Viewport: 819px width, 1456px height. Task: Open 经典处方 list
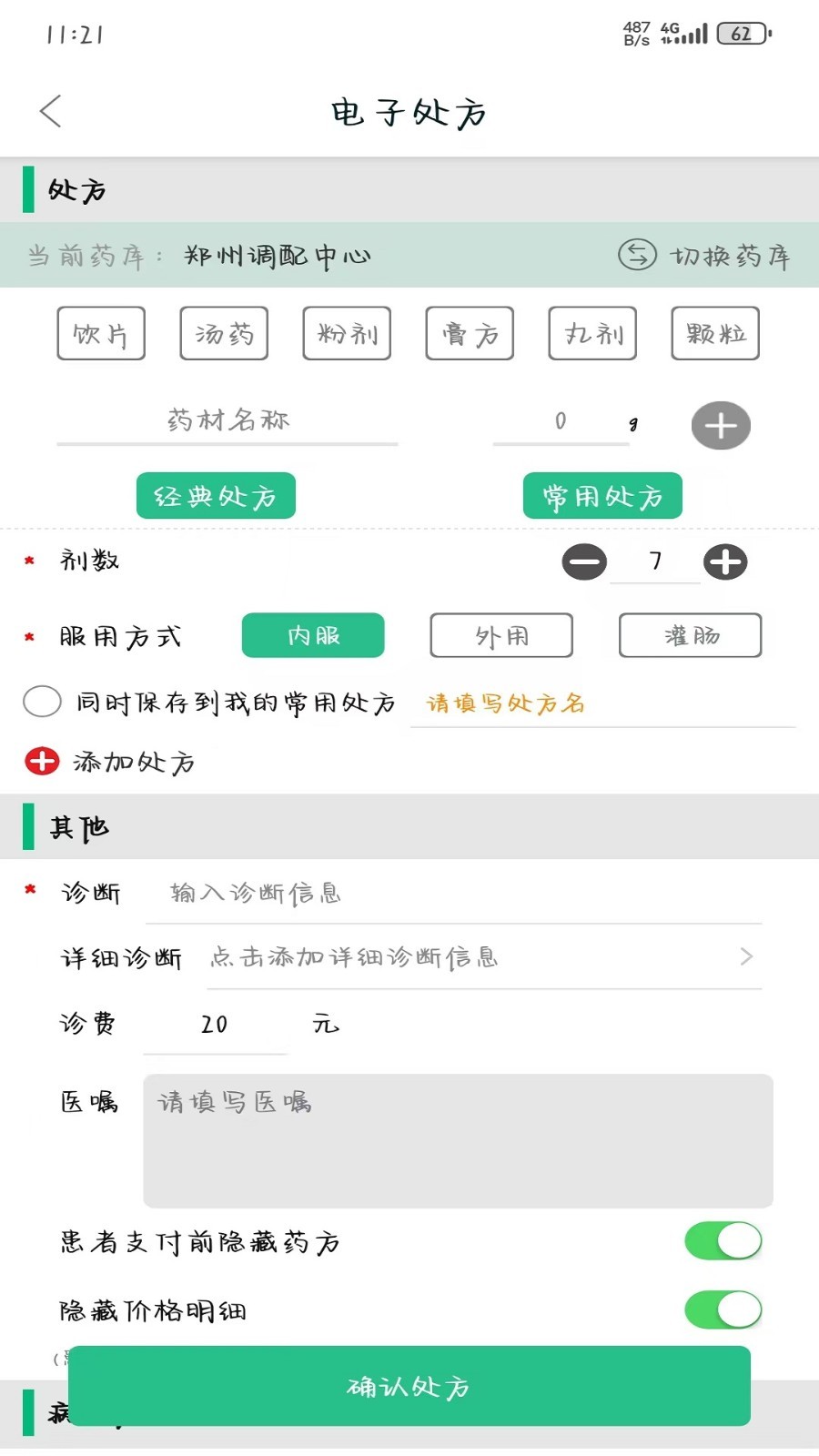216,496
